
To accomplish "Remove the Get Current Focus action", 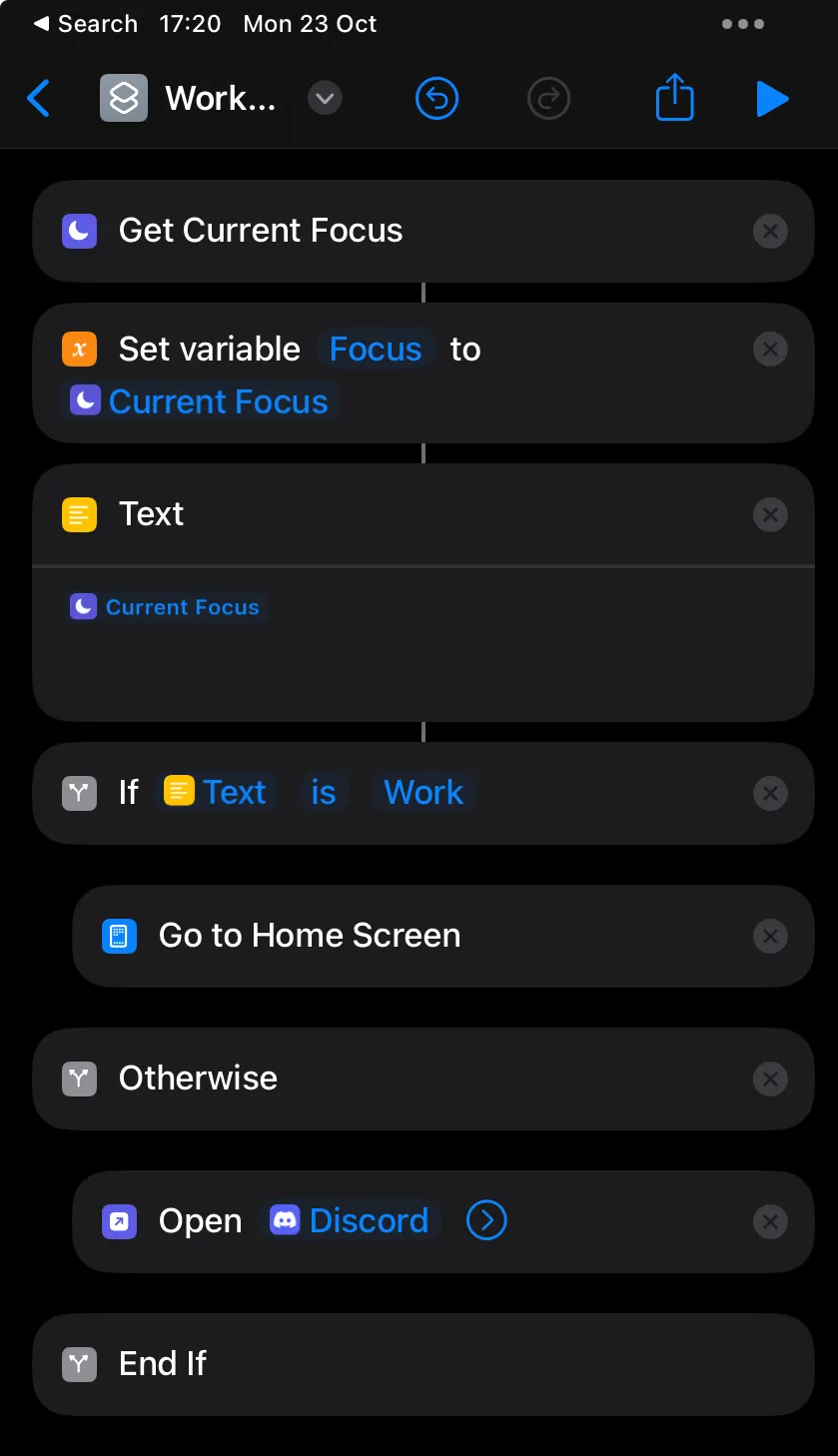I will click(770, 232).
